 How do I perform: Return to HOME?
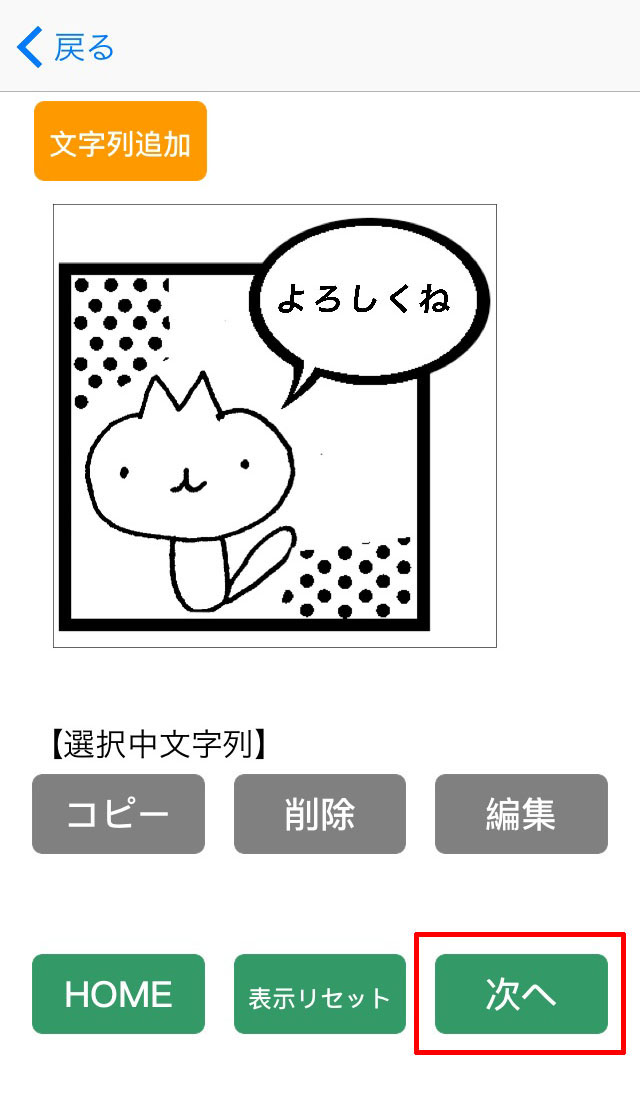click(118, 994)
